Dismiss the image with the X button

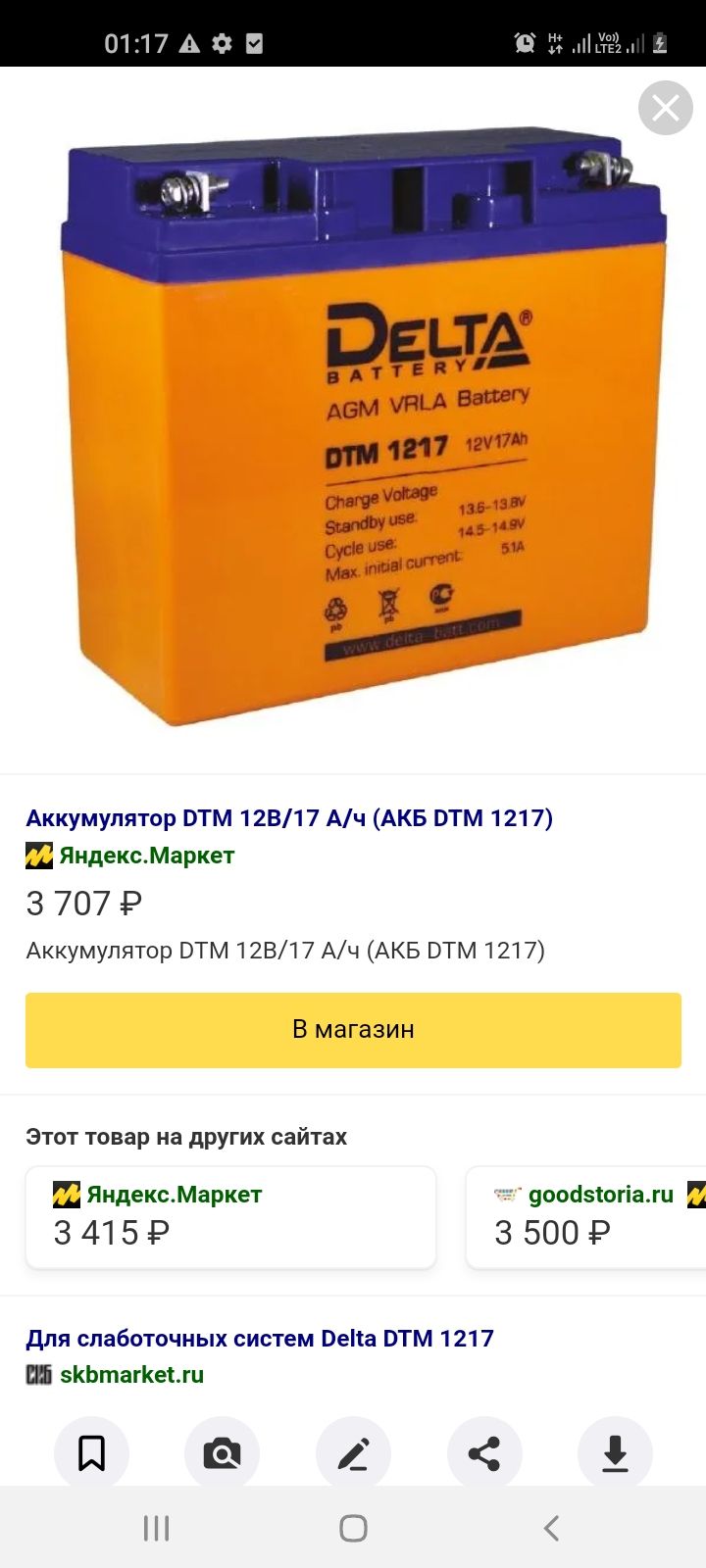point(666,108)
